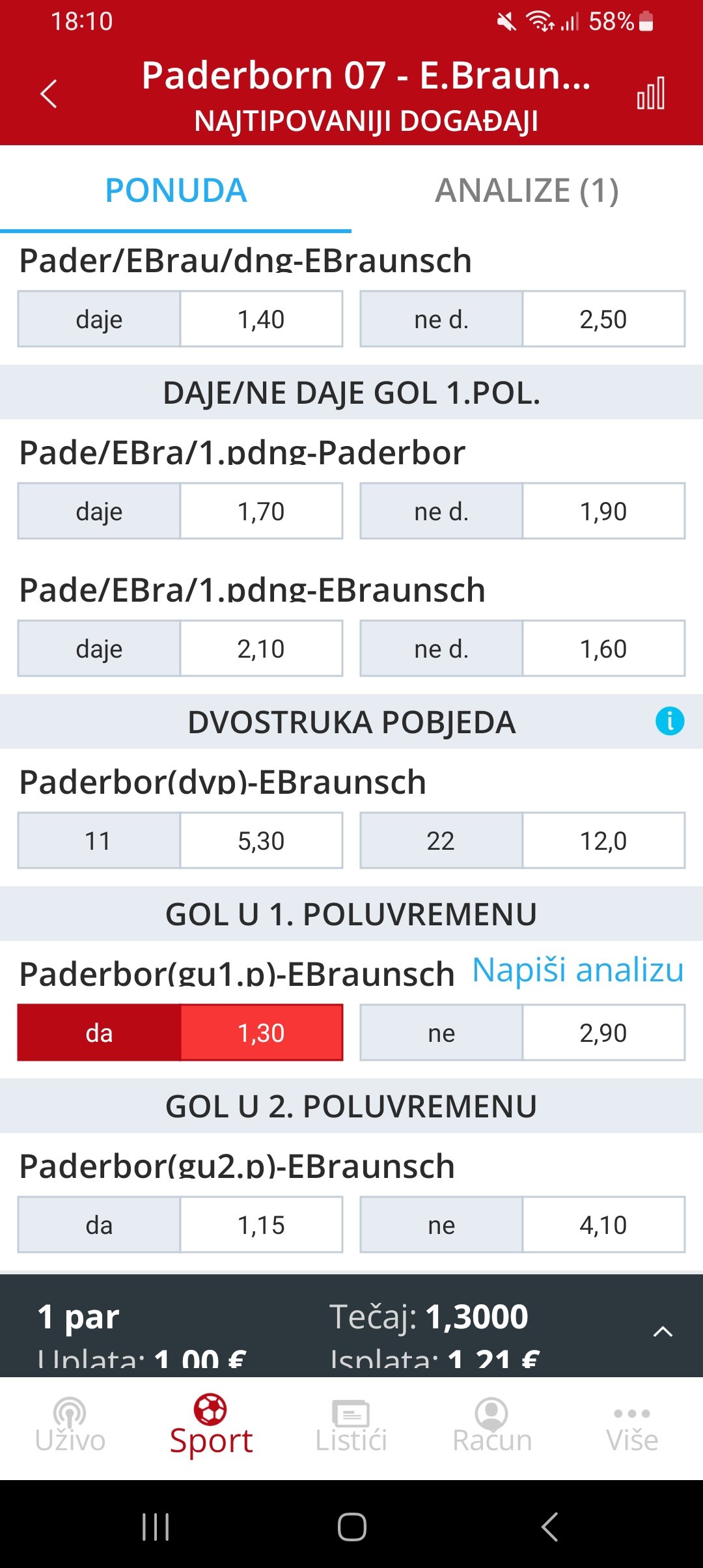Image resolution: width=703 pixels, height=1568 pixels.
Task: Tap the system home button
Action: 351,1527
